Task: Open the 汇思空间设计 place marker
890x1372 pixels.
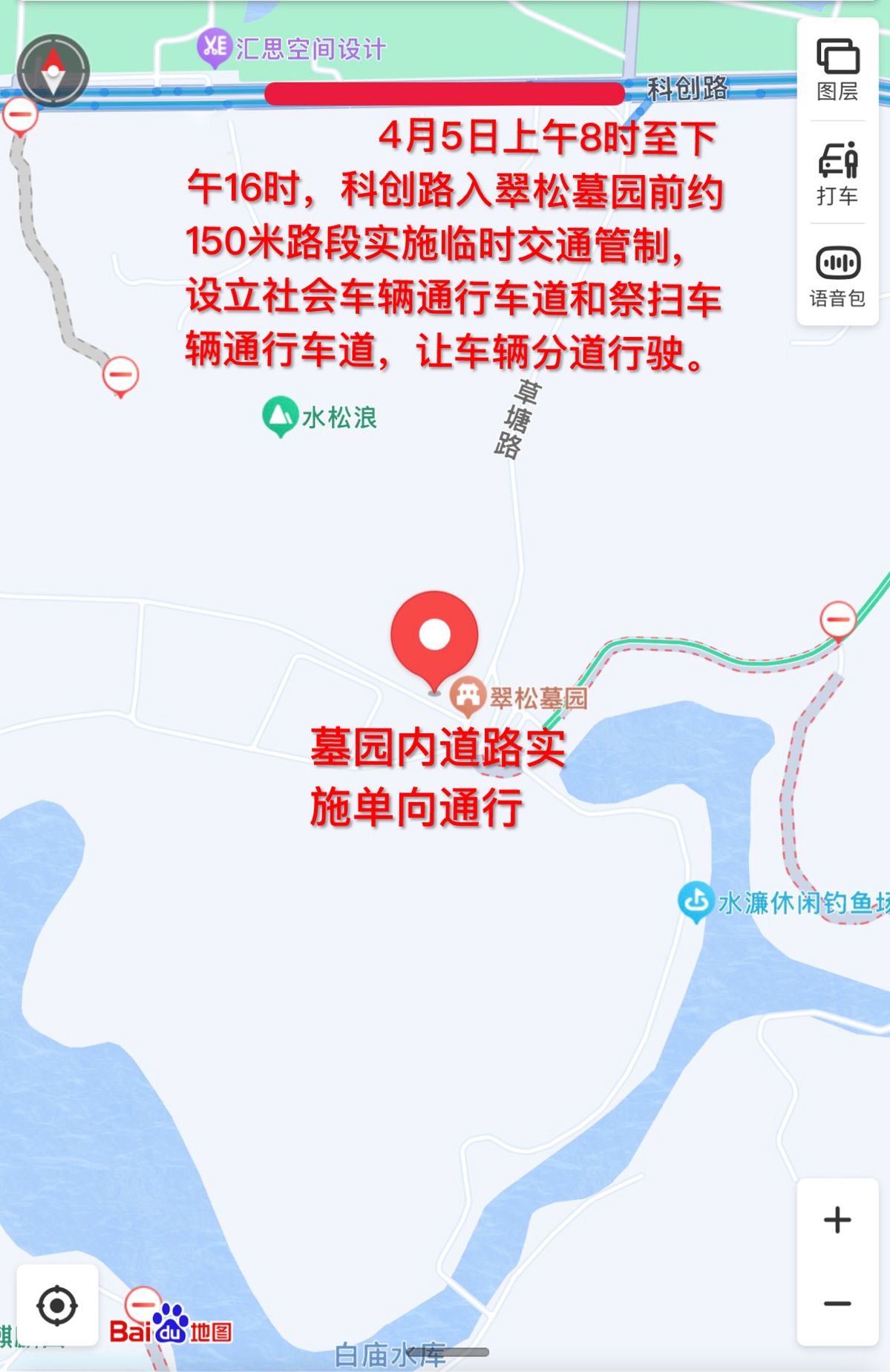Action: coord(215,47)
